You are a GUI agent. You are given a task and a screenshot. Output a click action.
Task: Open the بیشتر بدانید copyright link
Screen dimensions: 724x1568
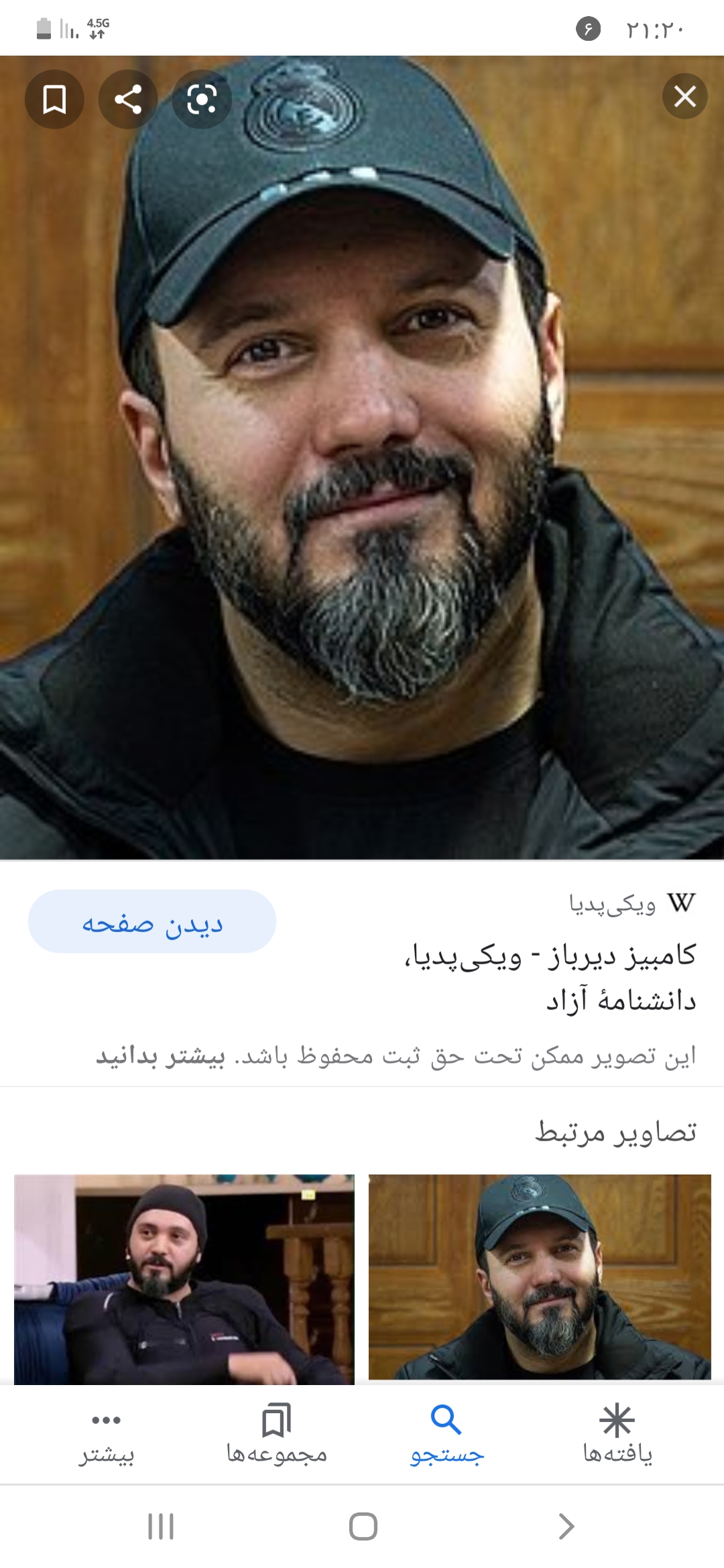pyautogui.click(x=161, y=1056)
